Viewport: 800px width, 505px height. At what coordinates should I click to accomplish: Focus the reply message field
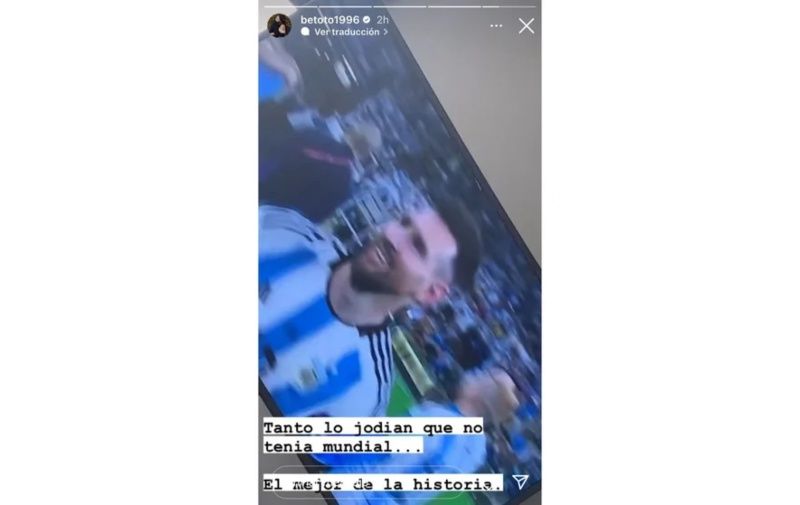(x=380, y=483)
